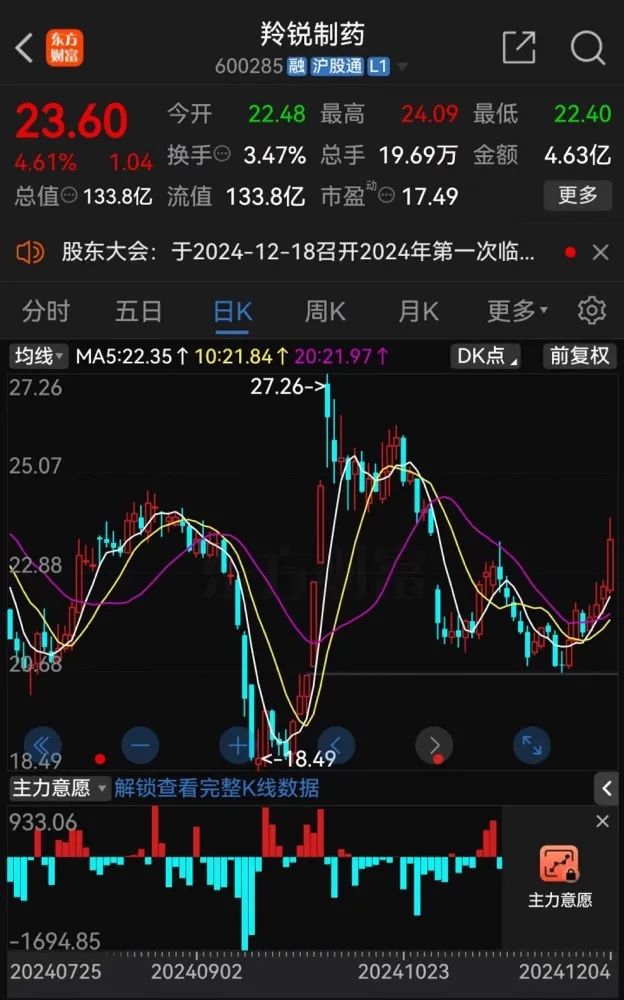Dismiss the 股东大会 announcement banner
Viewport: 624px width, 1000px height.
tap(600, 253)
